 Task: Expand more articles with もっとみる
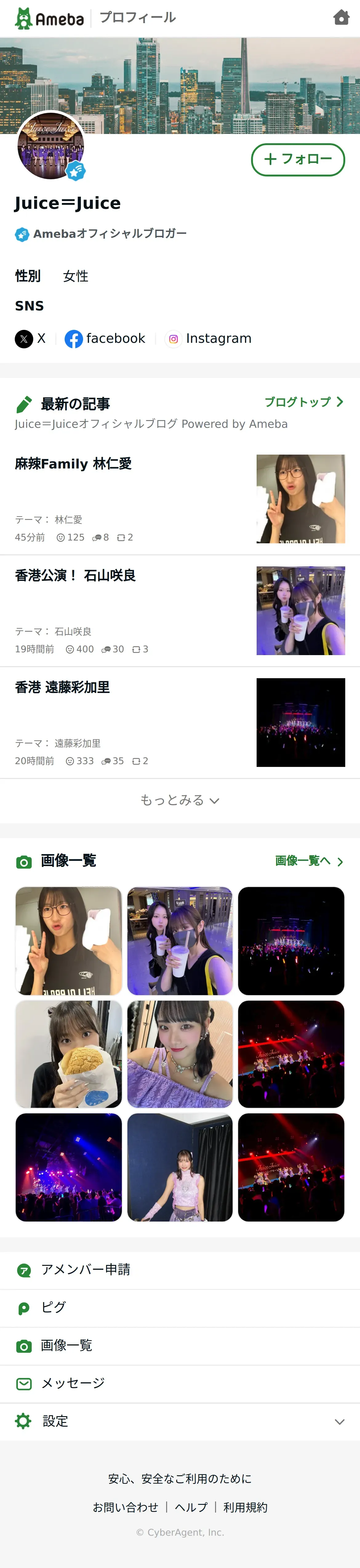(x=179, y=800)
